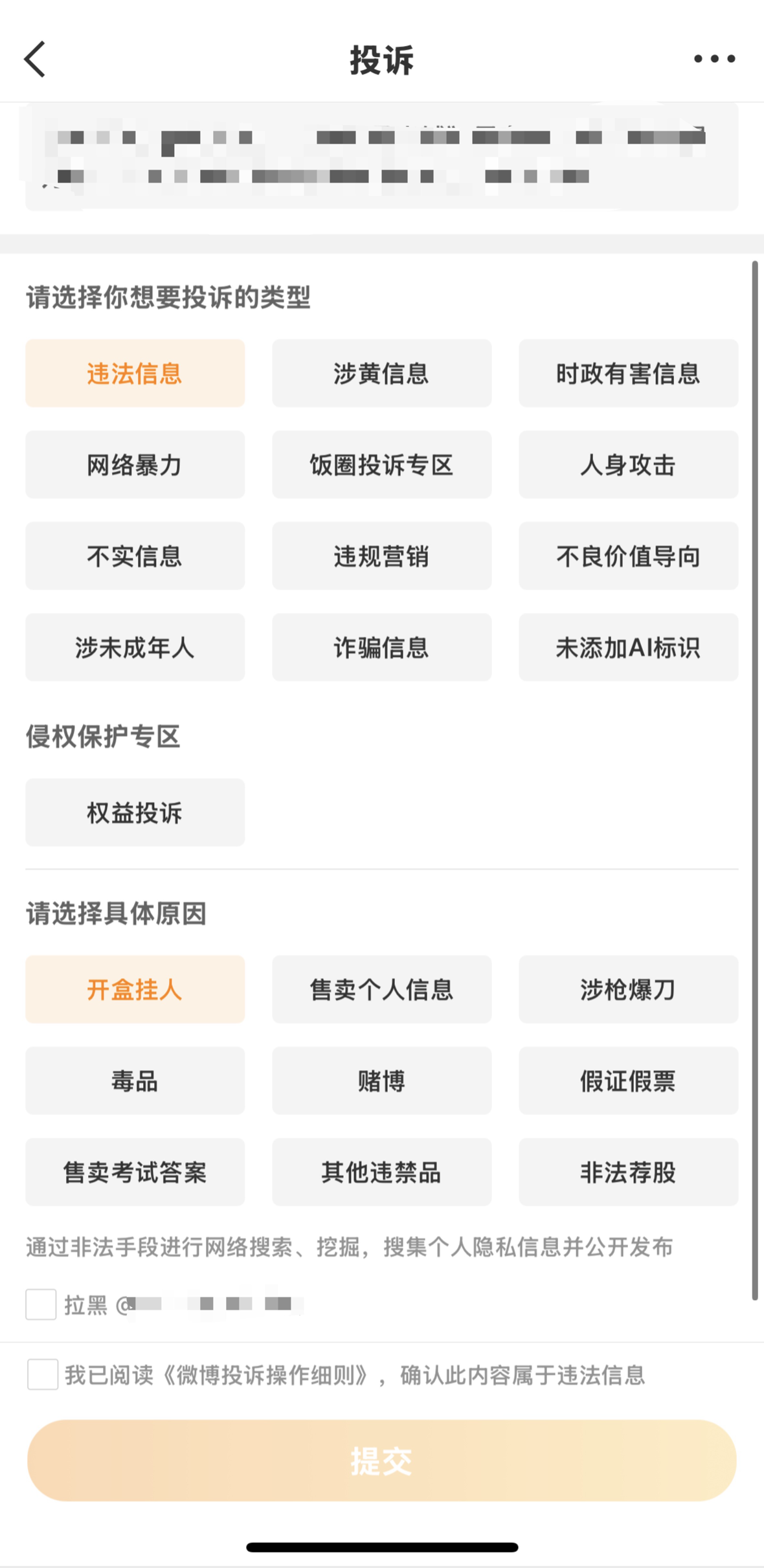Pick 未添加AI标识 complaint type
Image resolution: width=764 pixels, height=1568 pixels.
coord(628,647)
